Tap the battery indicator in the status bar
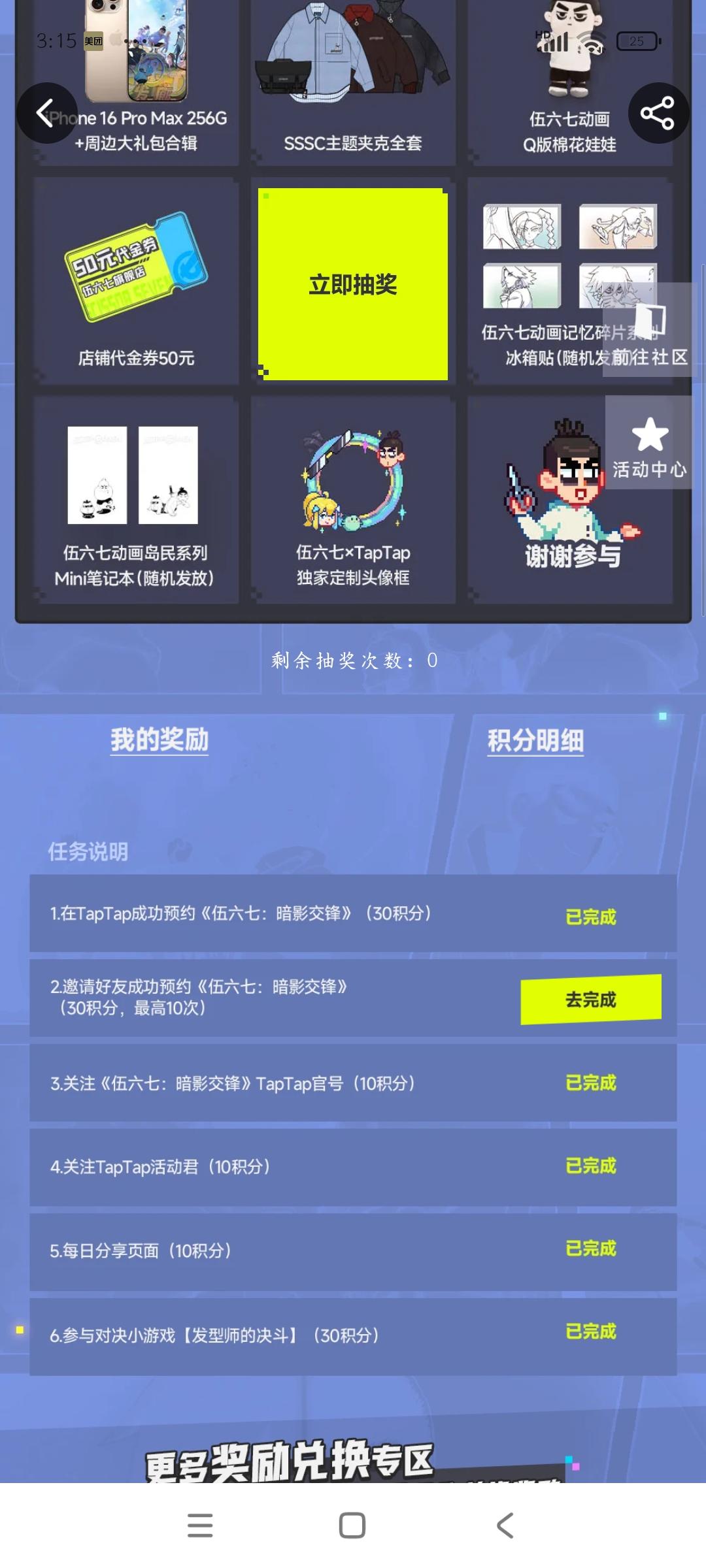This screenshot has width=706, height=1568. click(637, 41)
